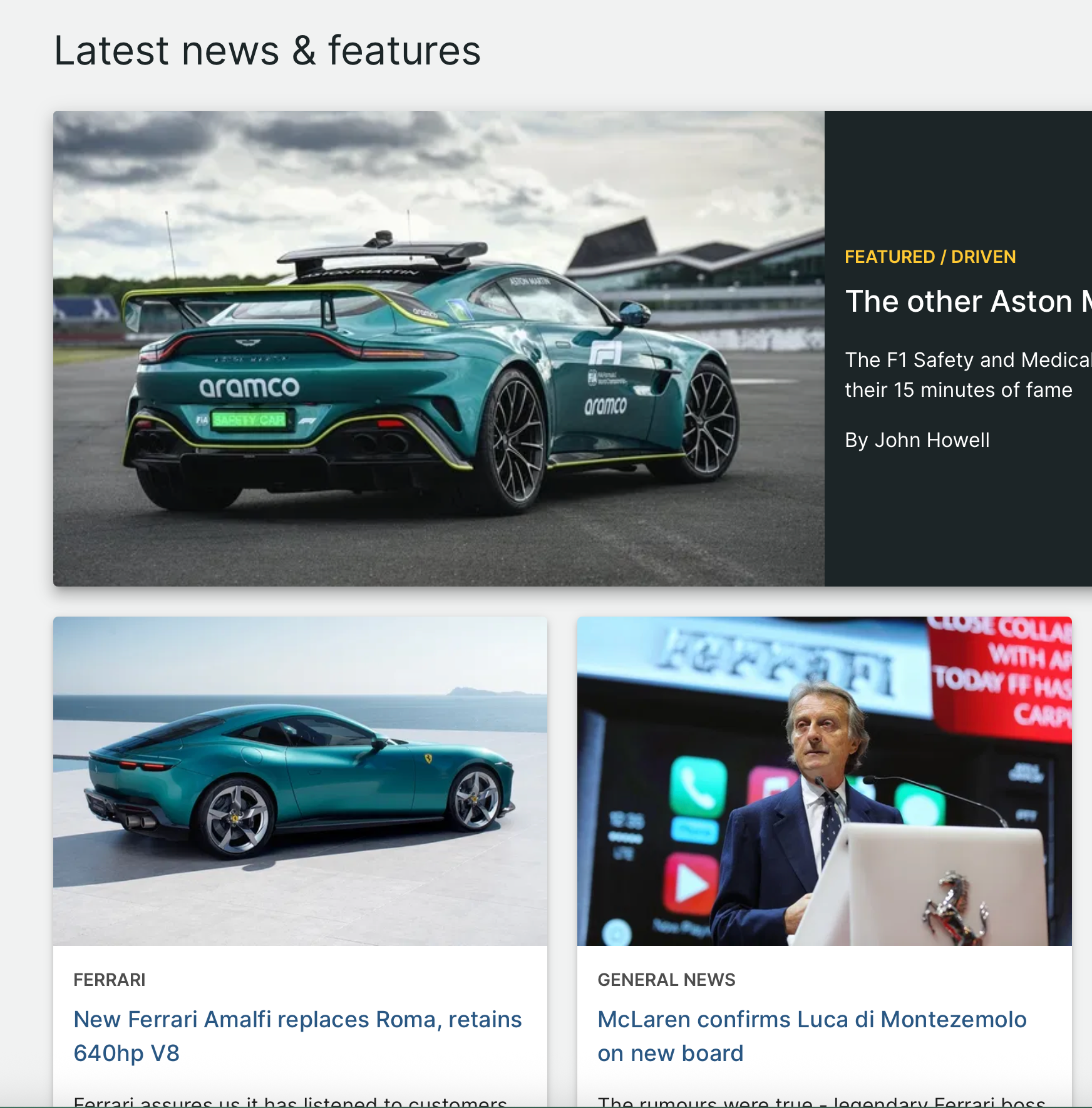Viewport: 1092px width, 1108px height.
Task: Open the Ferrari Amalfi car photo
Action: (300, 781)
